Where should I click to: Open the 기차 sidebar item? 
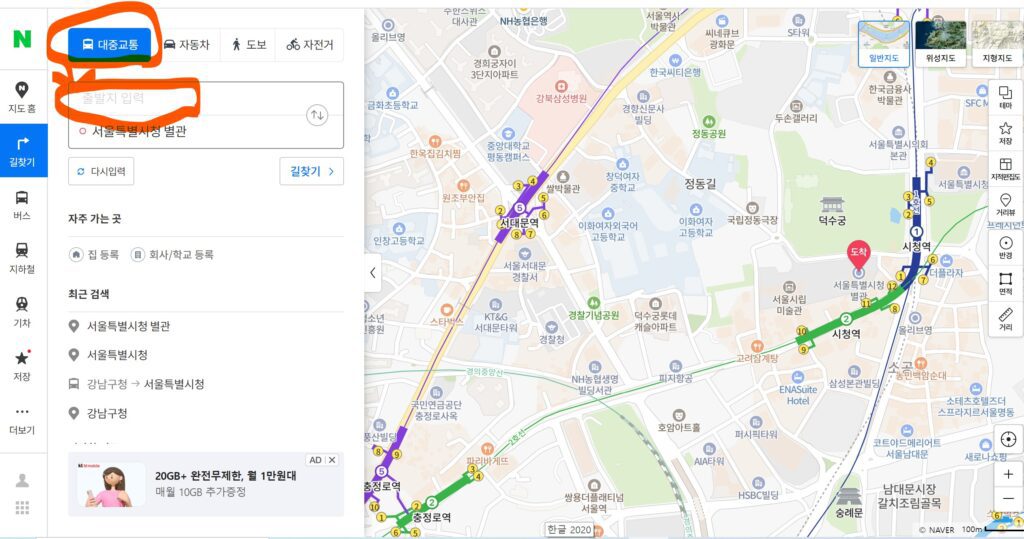22,312
